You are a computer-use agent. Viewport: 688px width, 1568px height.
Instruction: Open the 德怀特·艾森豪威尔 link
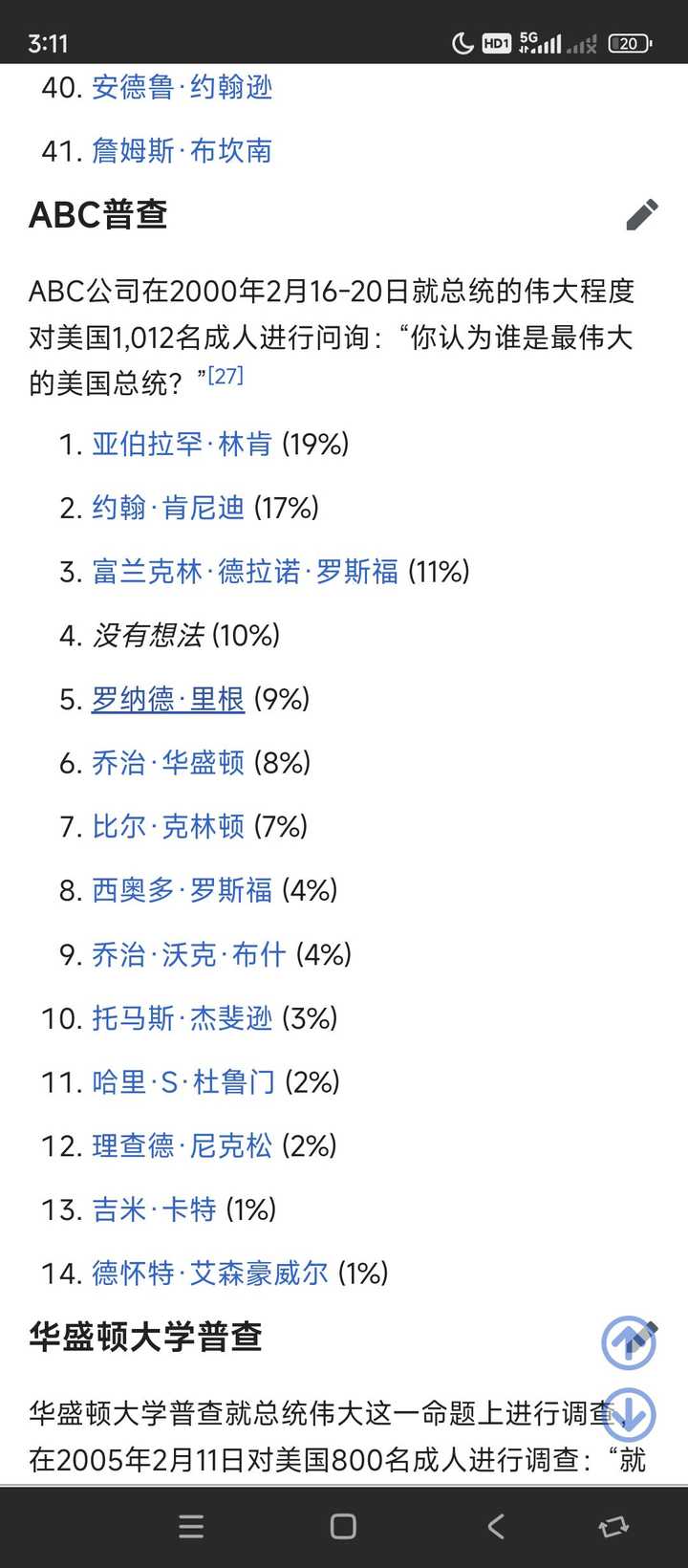pos(210,1274)
